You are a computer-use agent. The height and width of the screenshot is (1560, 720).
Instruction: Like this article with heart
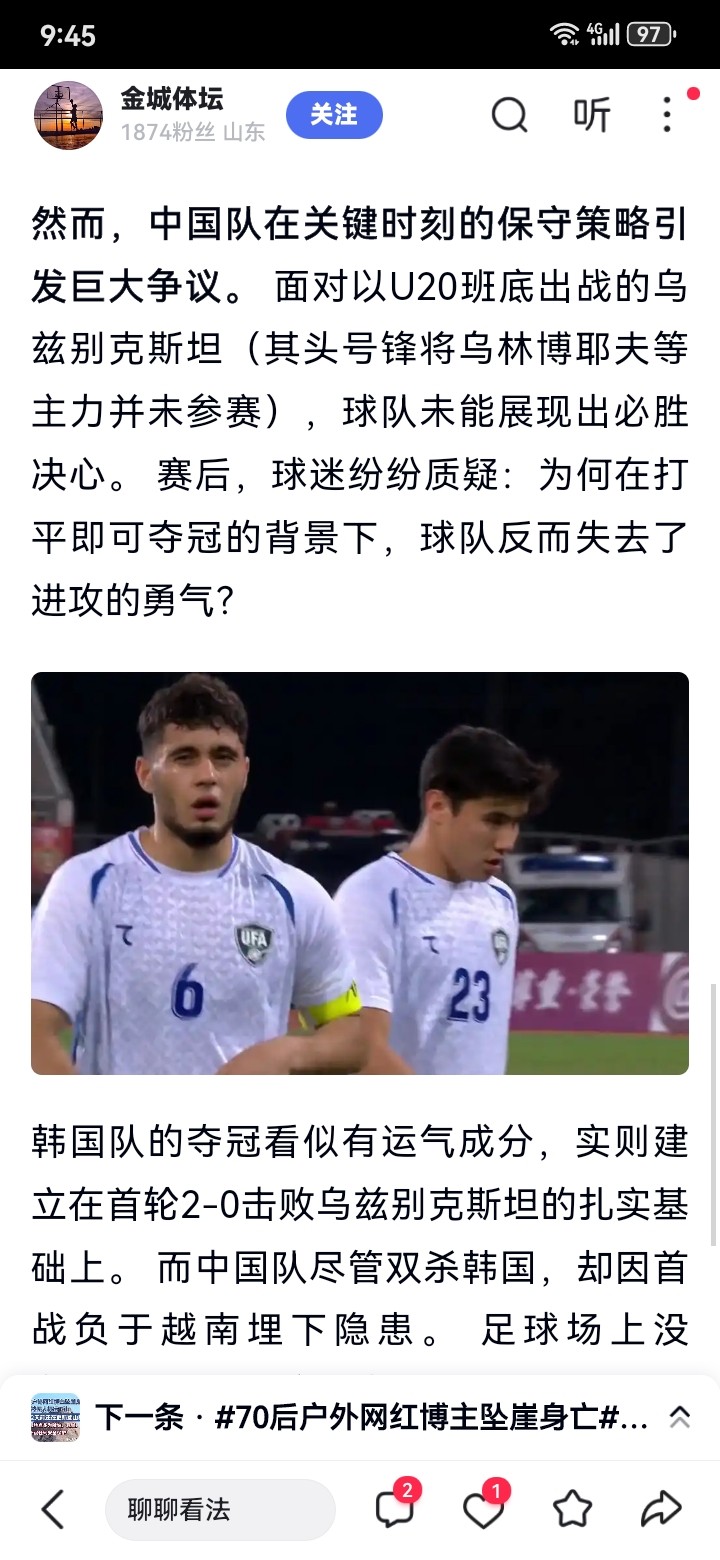483,1509
